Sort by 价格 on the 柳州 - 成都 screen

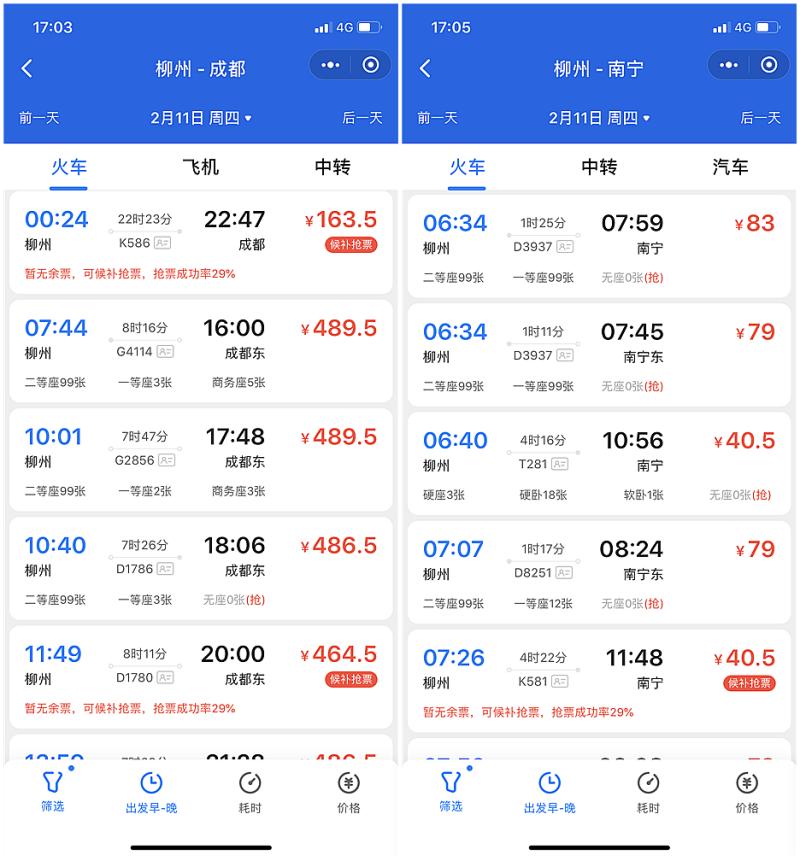(348, 792)
